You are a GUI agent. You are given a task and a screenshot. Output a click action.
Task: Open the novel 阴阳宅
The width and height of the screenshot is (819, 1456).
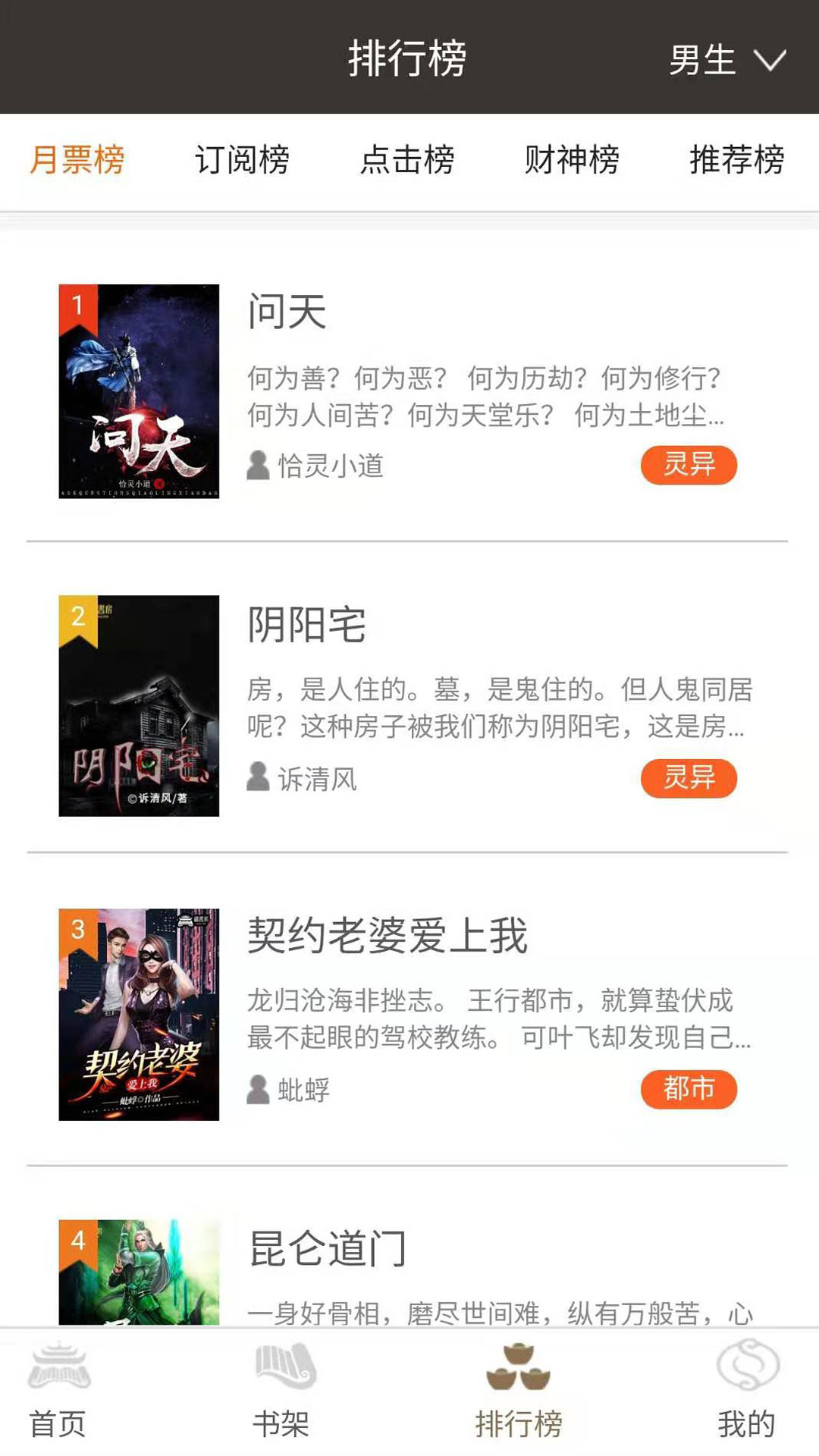(x=306, y=625)
